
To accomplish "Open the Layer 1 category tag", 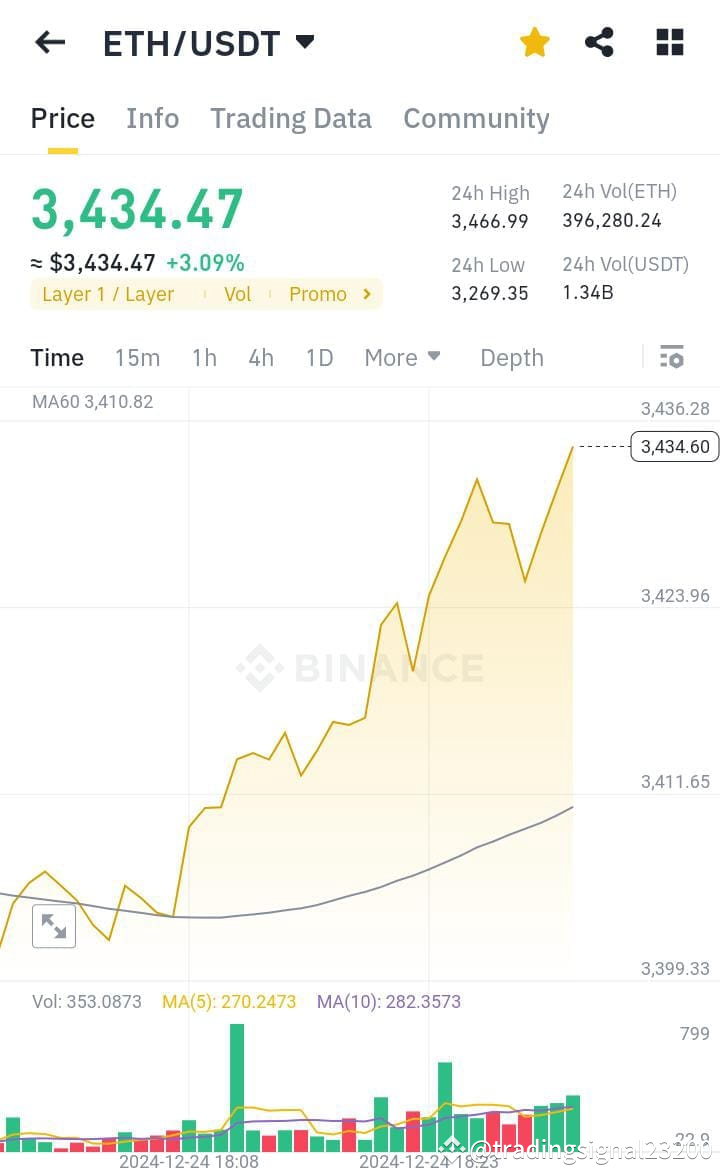I will coord(107,294).
